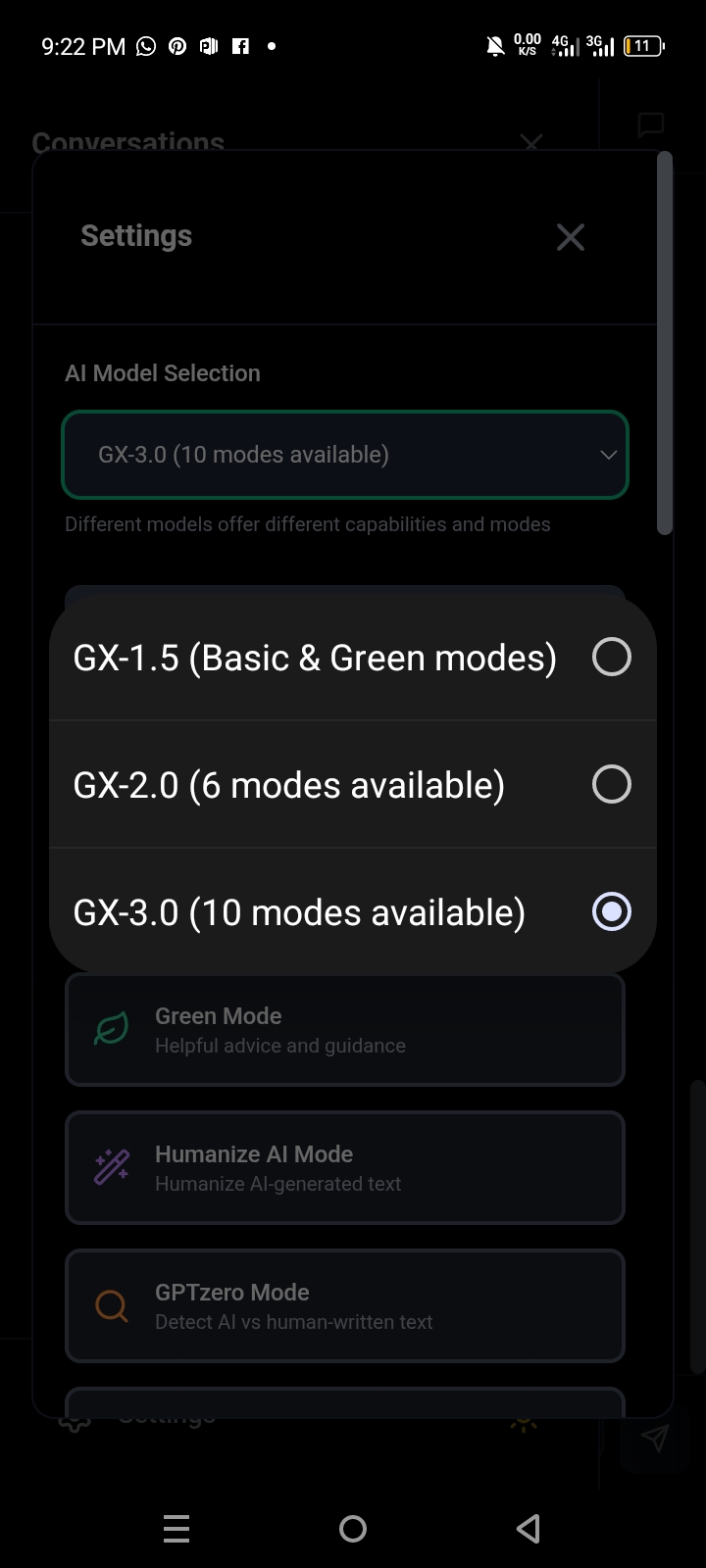706x1568 pixels.
Task: Pick the Humanize AI Mode card
Action: 345,1168
